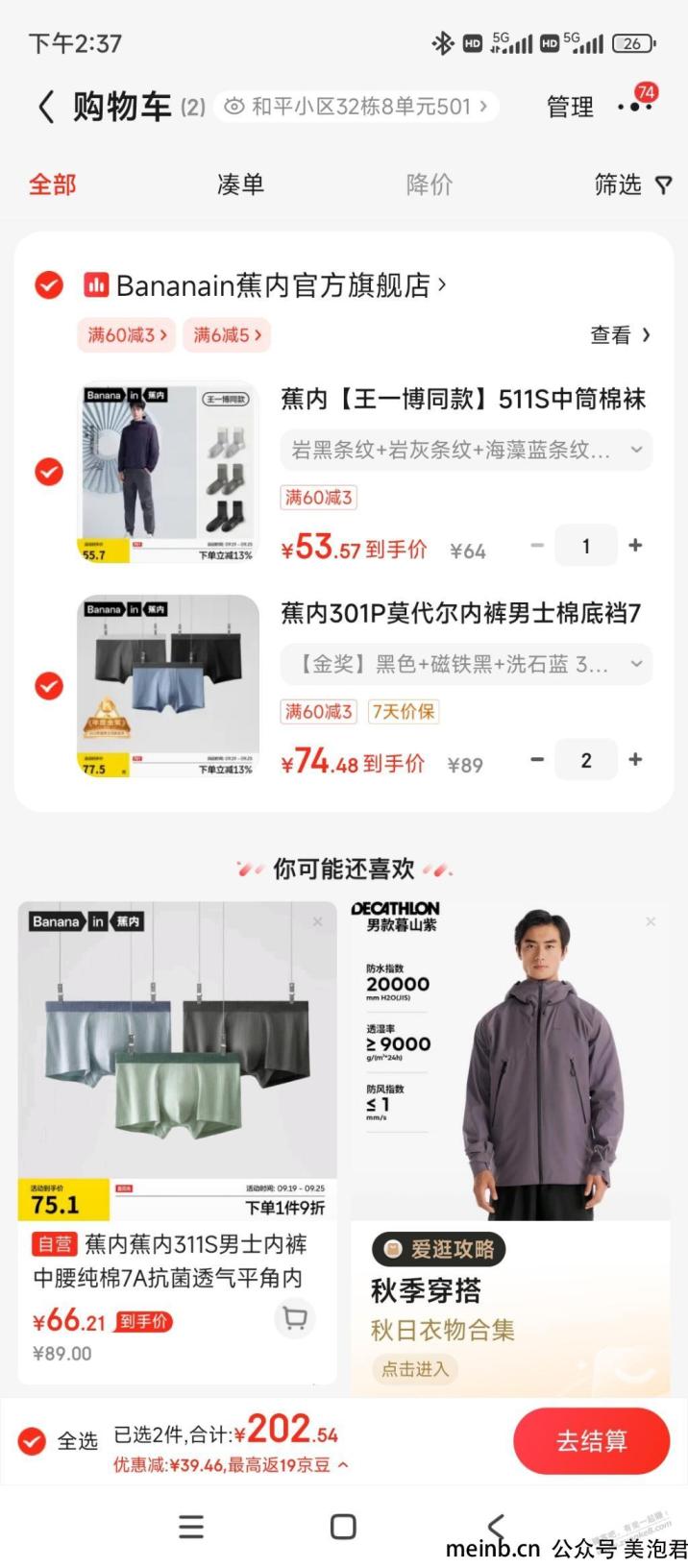Increase the quantity of 511S socks
The image size is (688, 1568).
click(x=635, y=546)
